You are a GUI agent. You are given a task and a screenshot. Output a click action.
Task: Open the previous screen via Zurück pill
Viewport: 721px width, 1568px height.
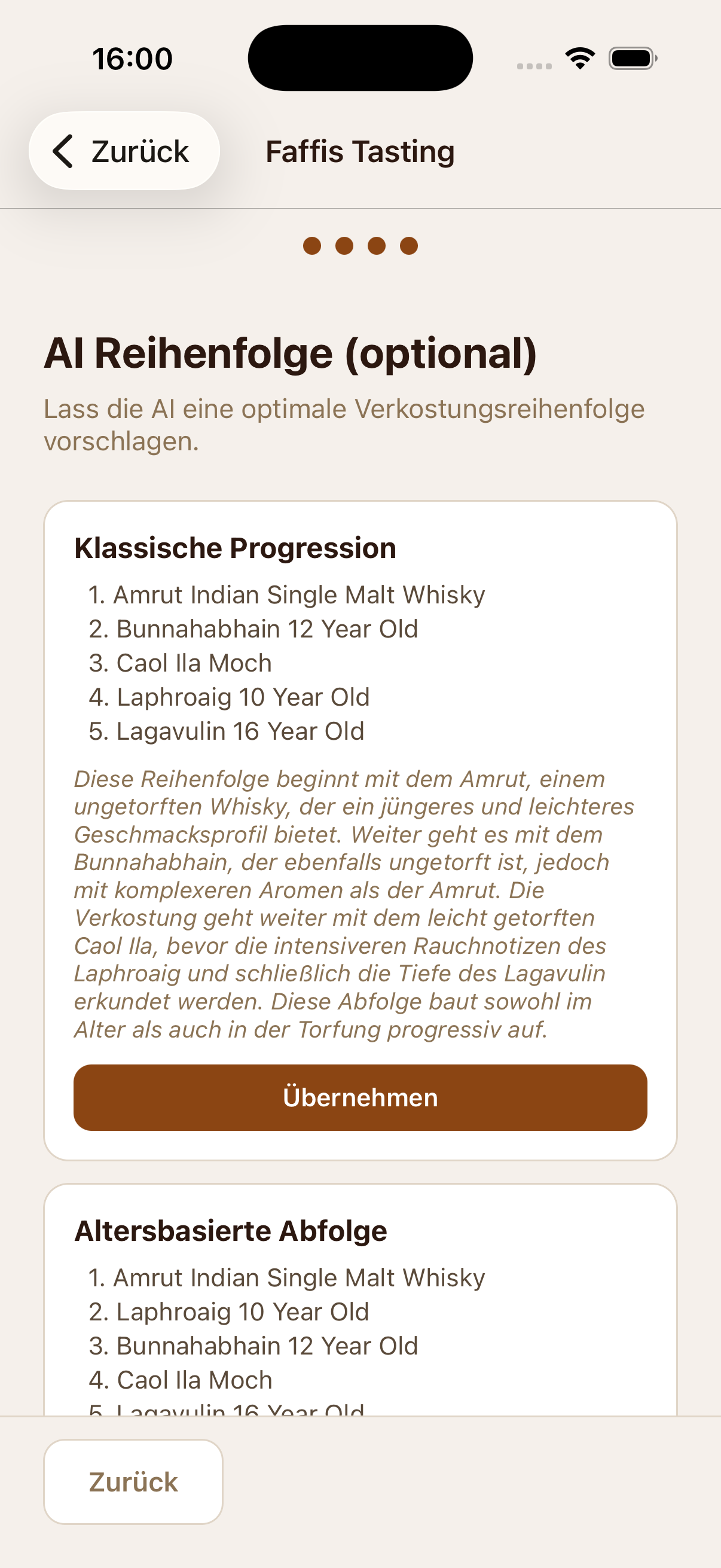(124, 151)
